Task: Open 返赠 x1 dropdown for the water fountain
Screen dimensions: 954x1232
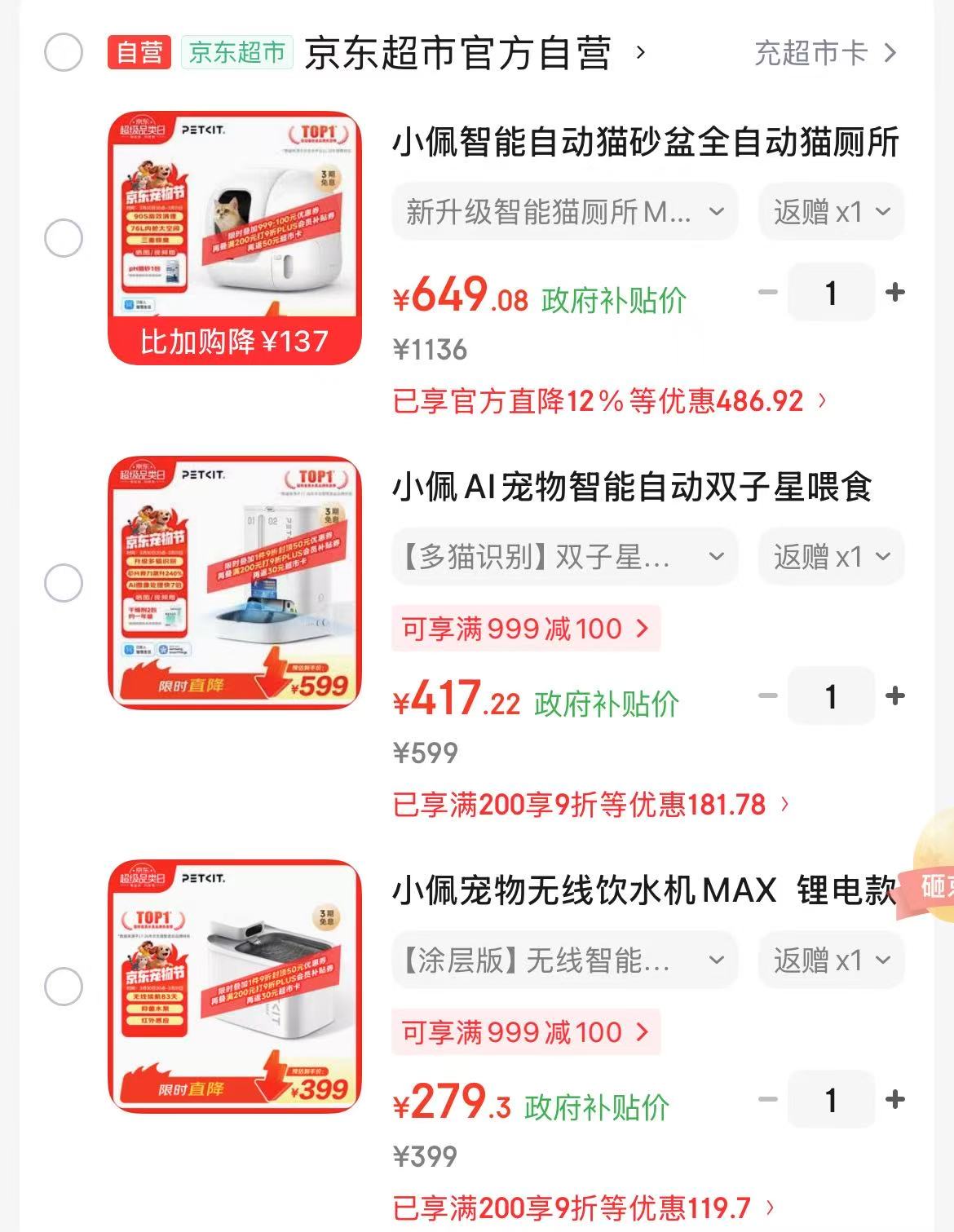Action: coord(831,960)
